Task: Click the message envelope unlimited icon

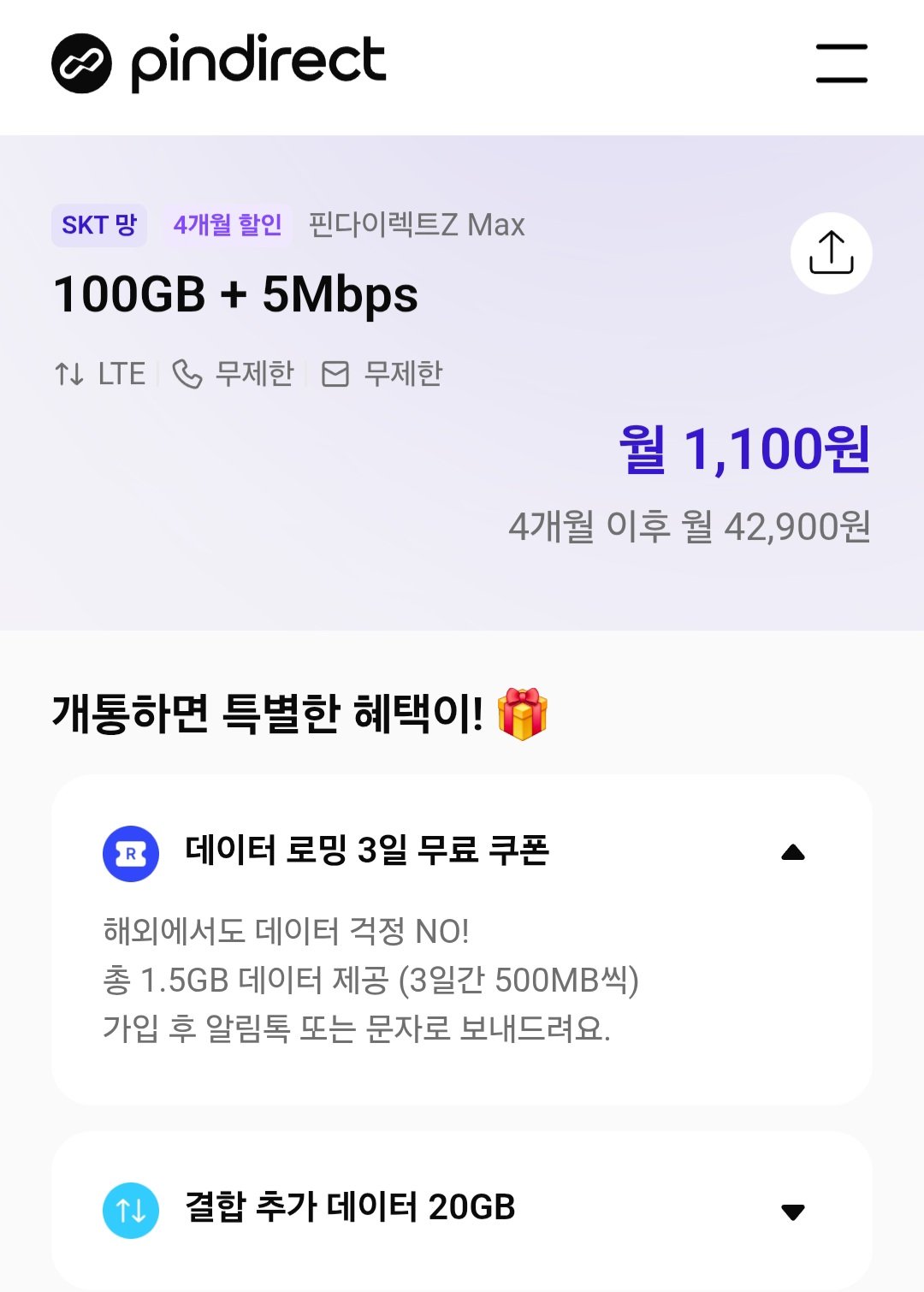Action: point(337,372)
